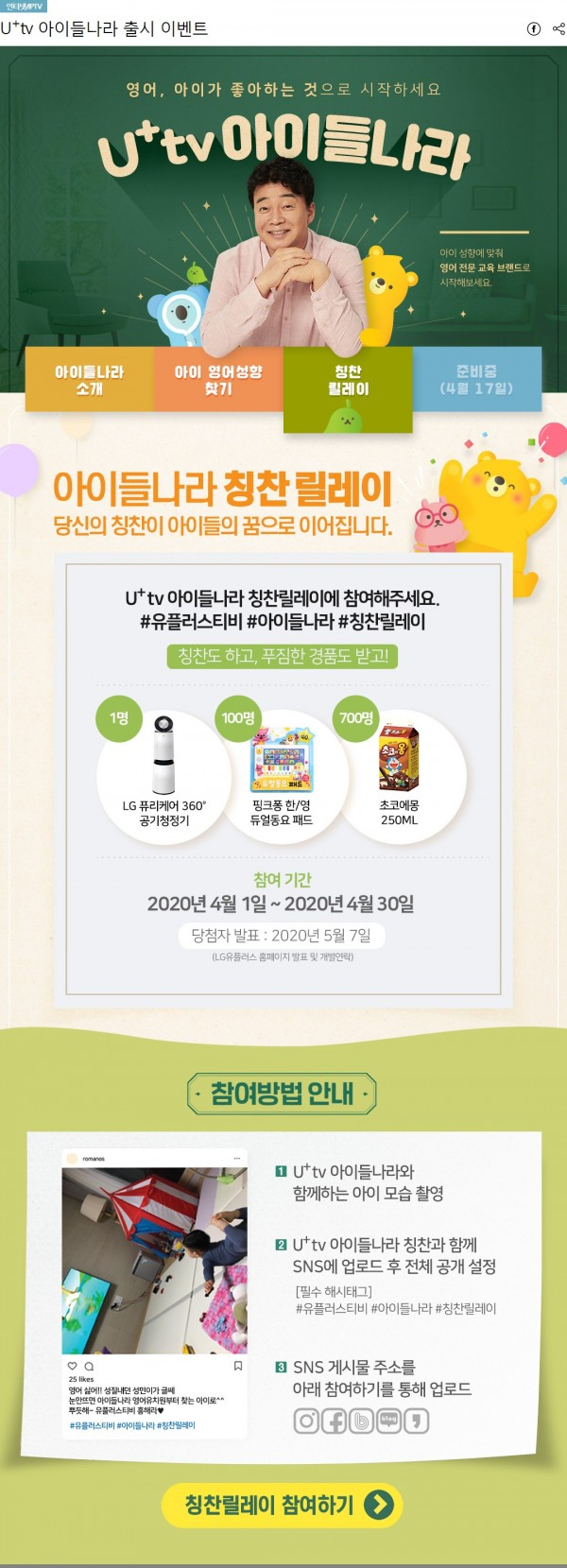Image resolution: width=567 pixels, height=1568 pixels.
Task: Tap the 칭찬릴레이 참여하기 button
Action: [x=283, y=1506]
